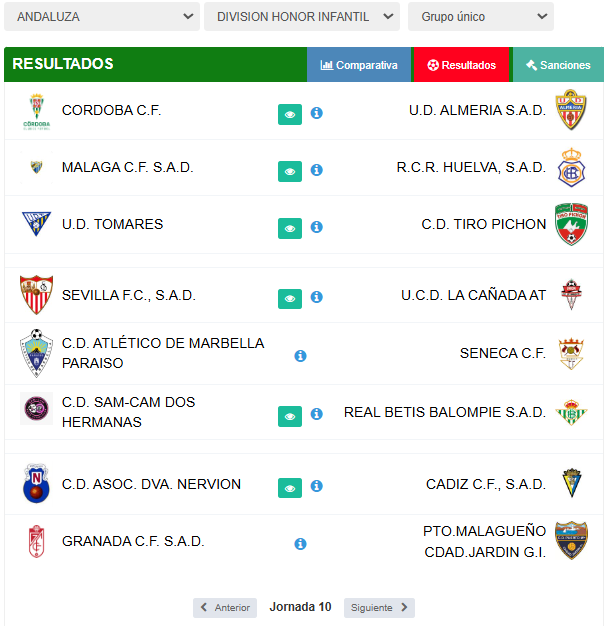The width and height of the screenshot is (615, 626).
Task: Open info icon for Malaga vs Huelva
Action: point(317,170)
